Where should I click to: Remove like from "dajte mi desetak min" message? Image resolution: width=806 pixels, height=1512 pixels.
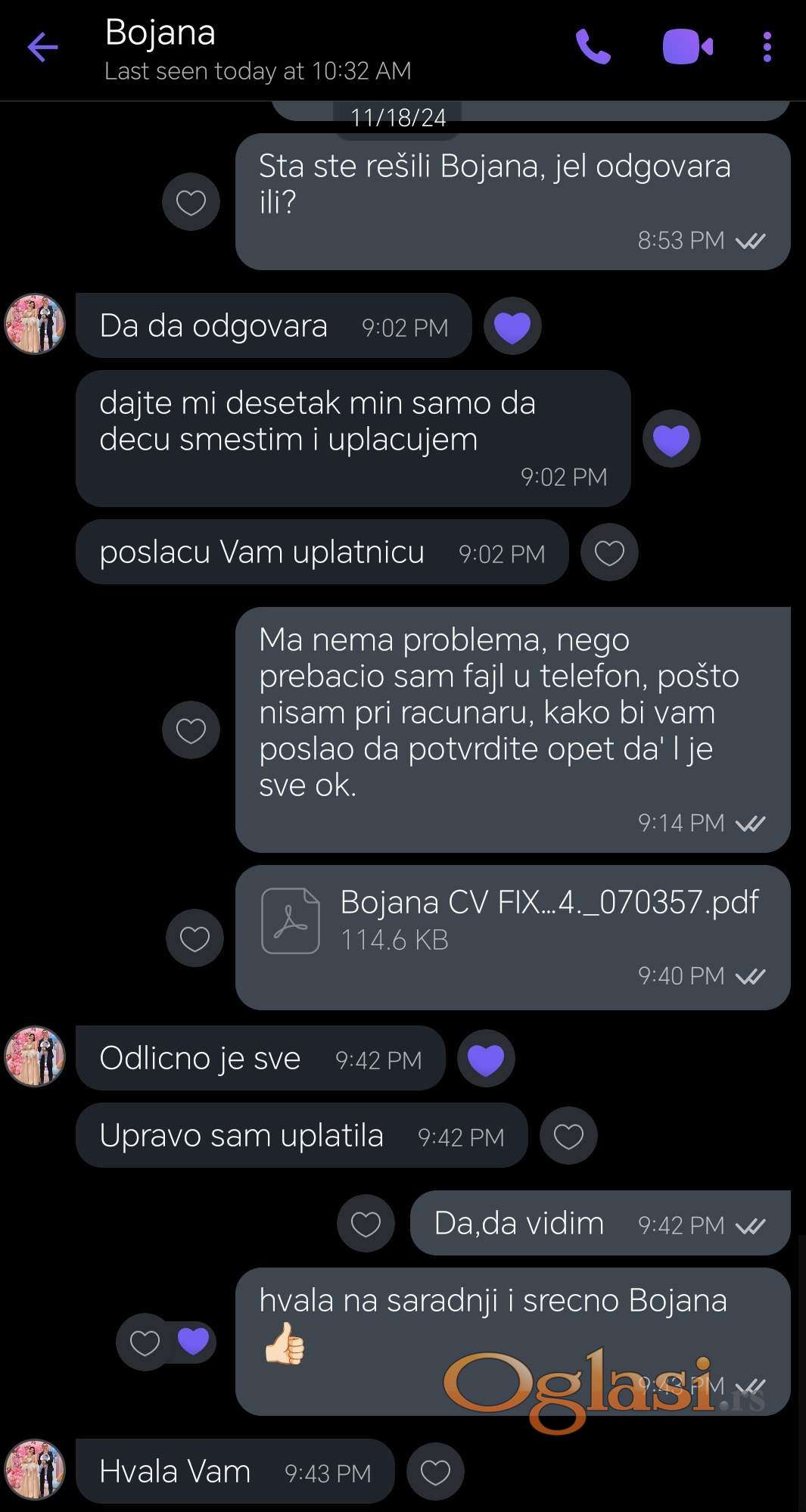pos(671,439)
